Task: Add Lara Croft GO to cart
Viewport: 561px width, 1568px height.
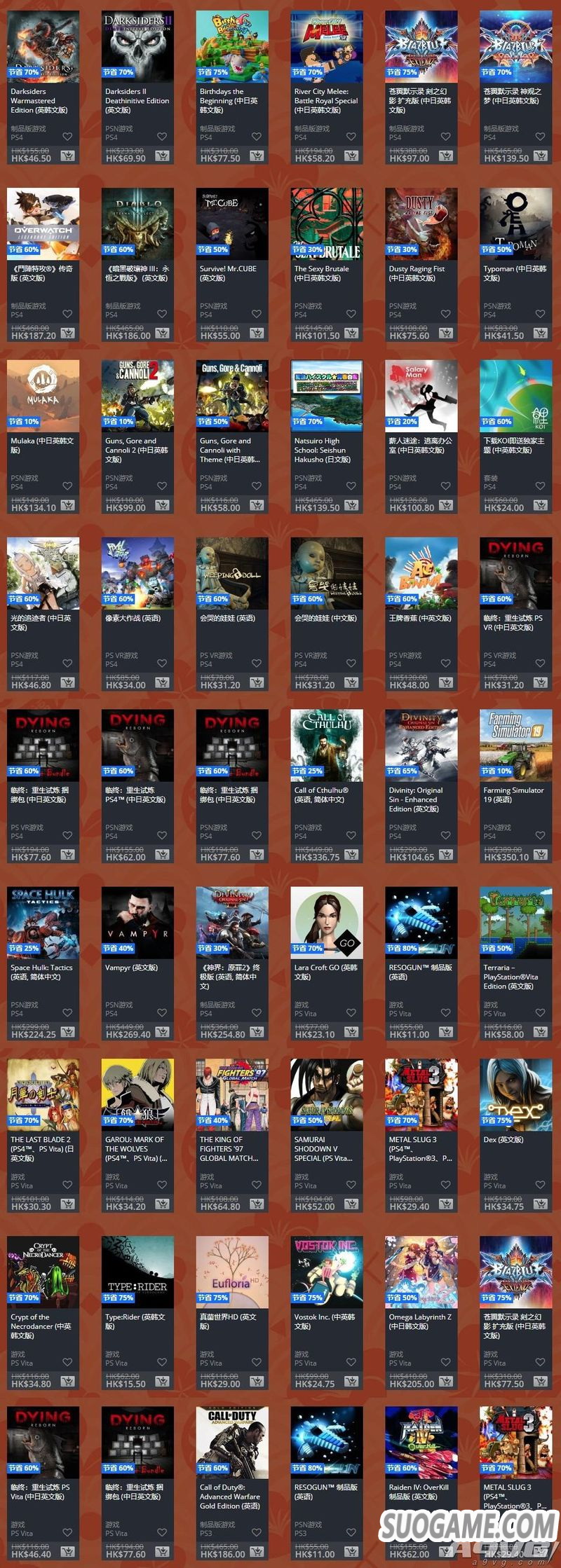Action: (x=351, y=1032)
